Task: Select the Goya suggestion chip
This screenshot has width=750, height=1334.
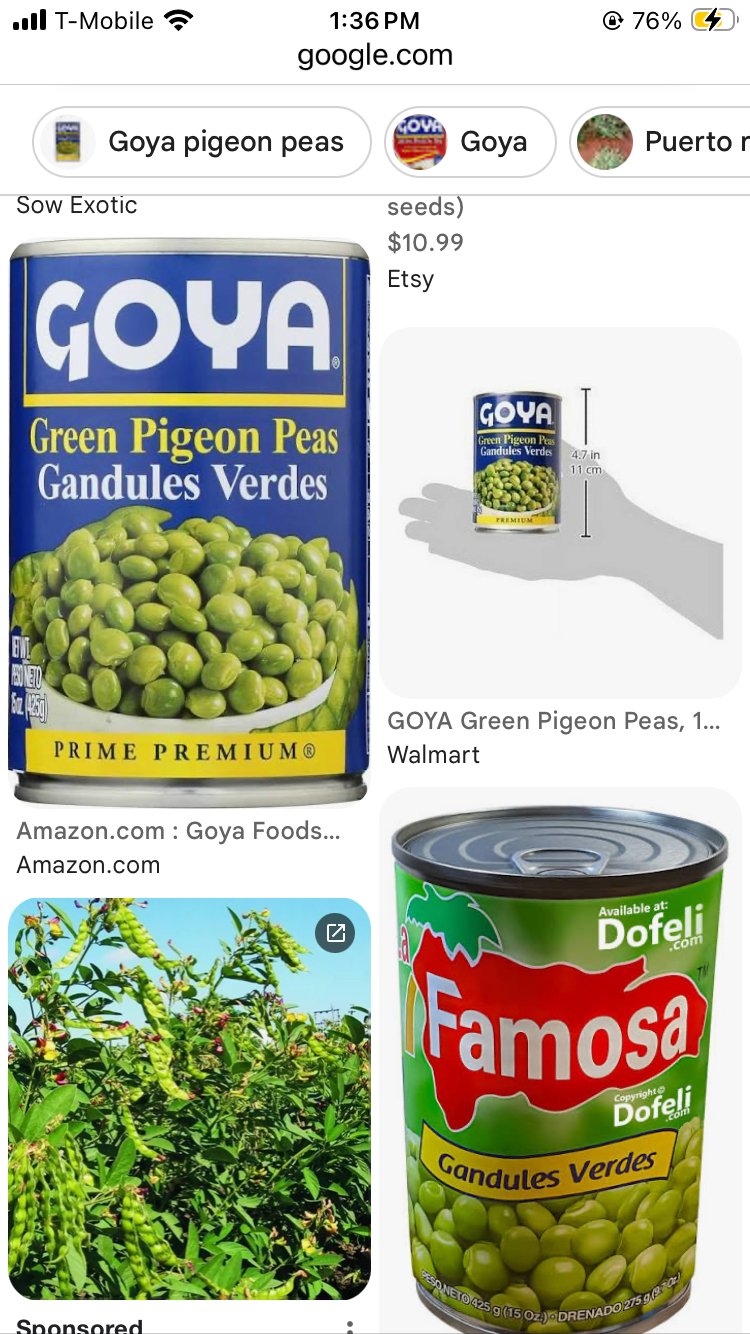Action: 470,142
